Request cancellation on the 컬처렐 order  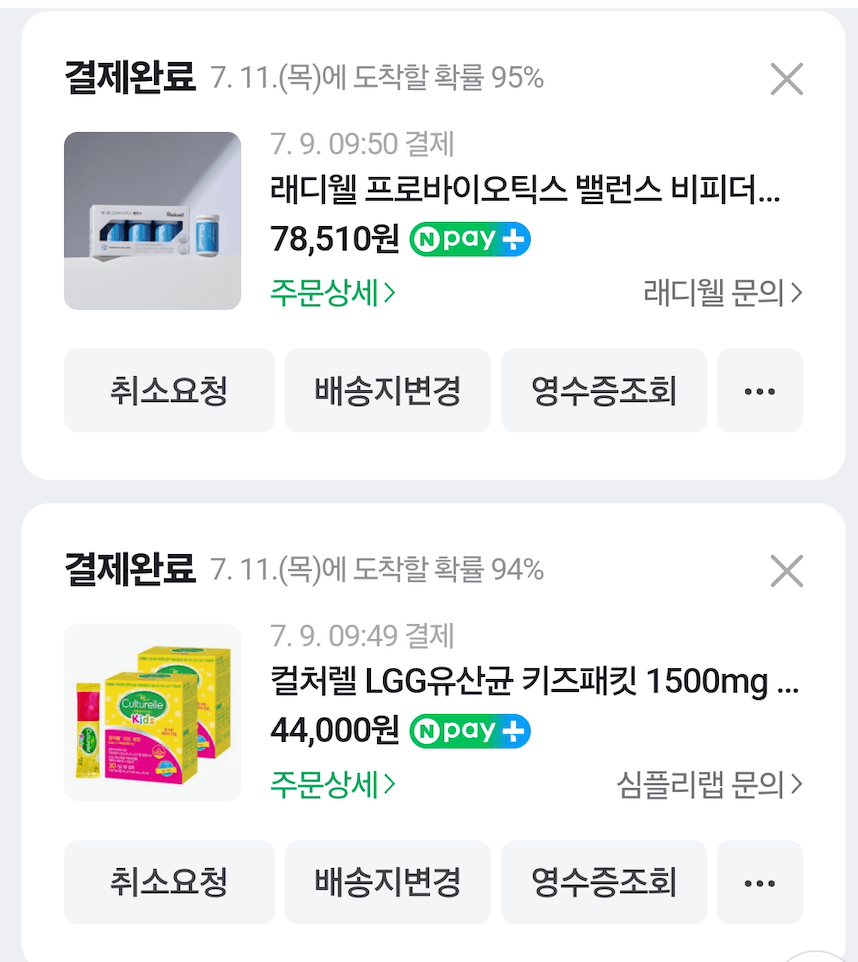click(x=169, y=882)
